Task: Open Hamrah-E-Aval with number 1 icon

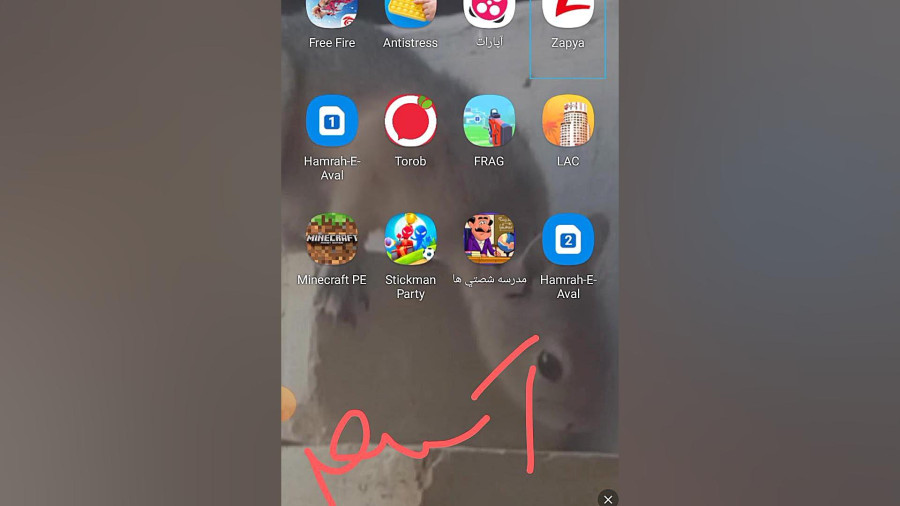Action: [332, 122]
